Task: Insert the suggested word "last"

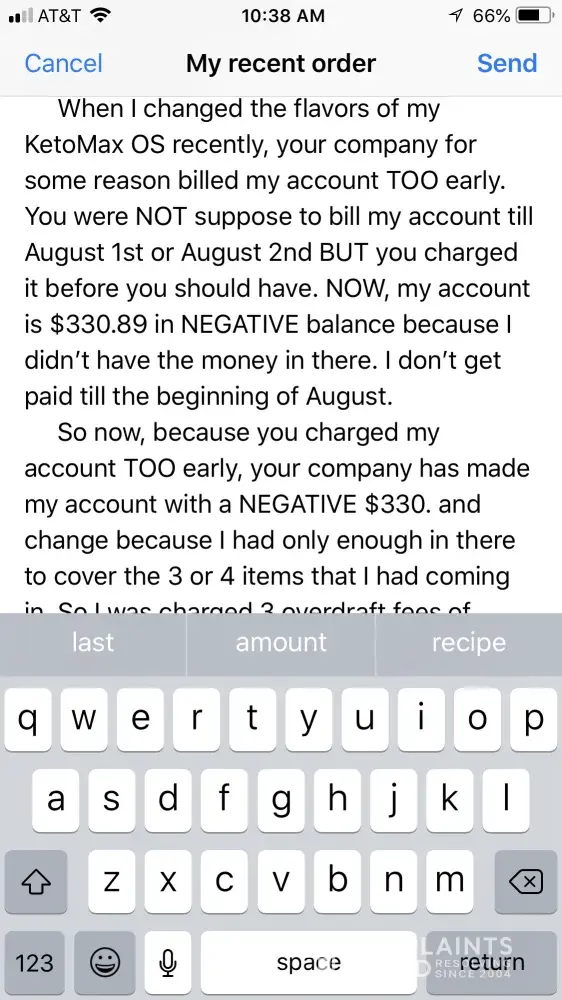Action: tap(93, 642)
